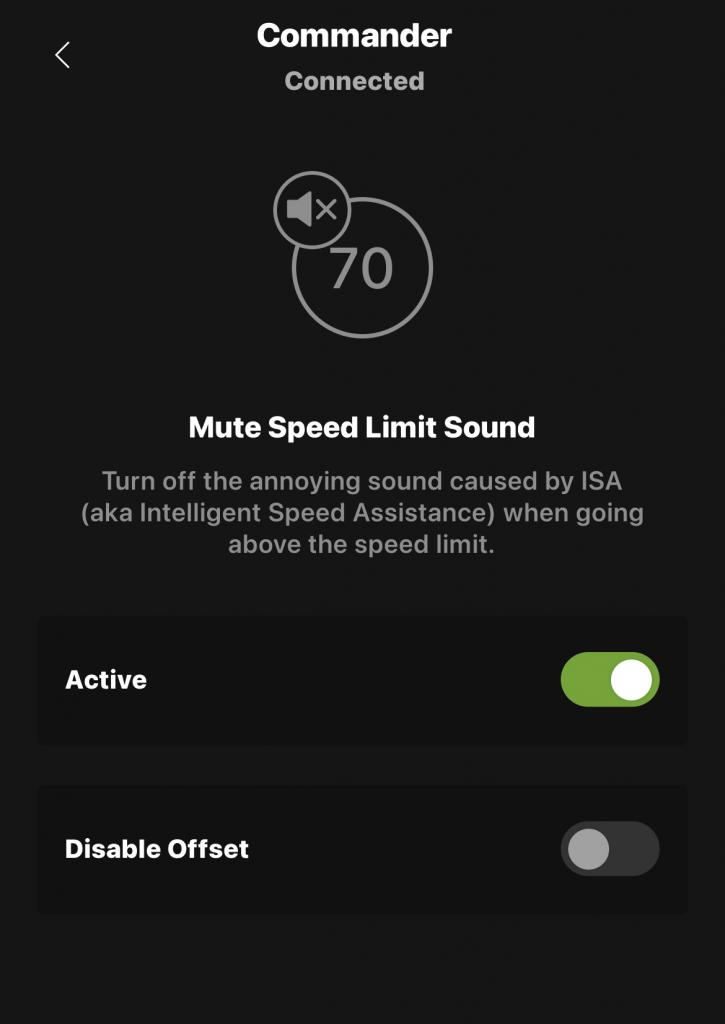The image size is (725, 1024).
Task: Enable the Disable Offset toggle
Action: tap(609, 849)
